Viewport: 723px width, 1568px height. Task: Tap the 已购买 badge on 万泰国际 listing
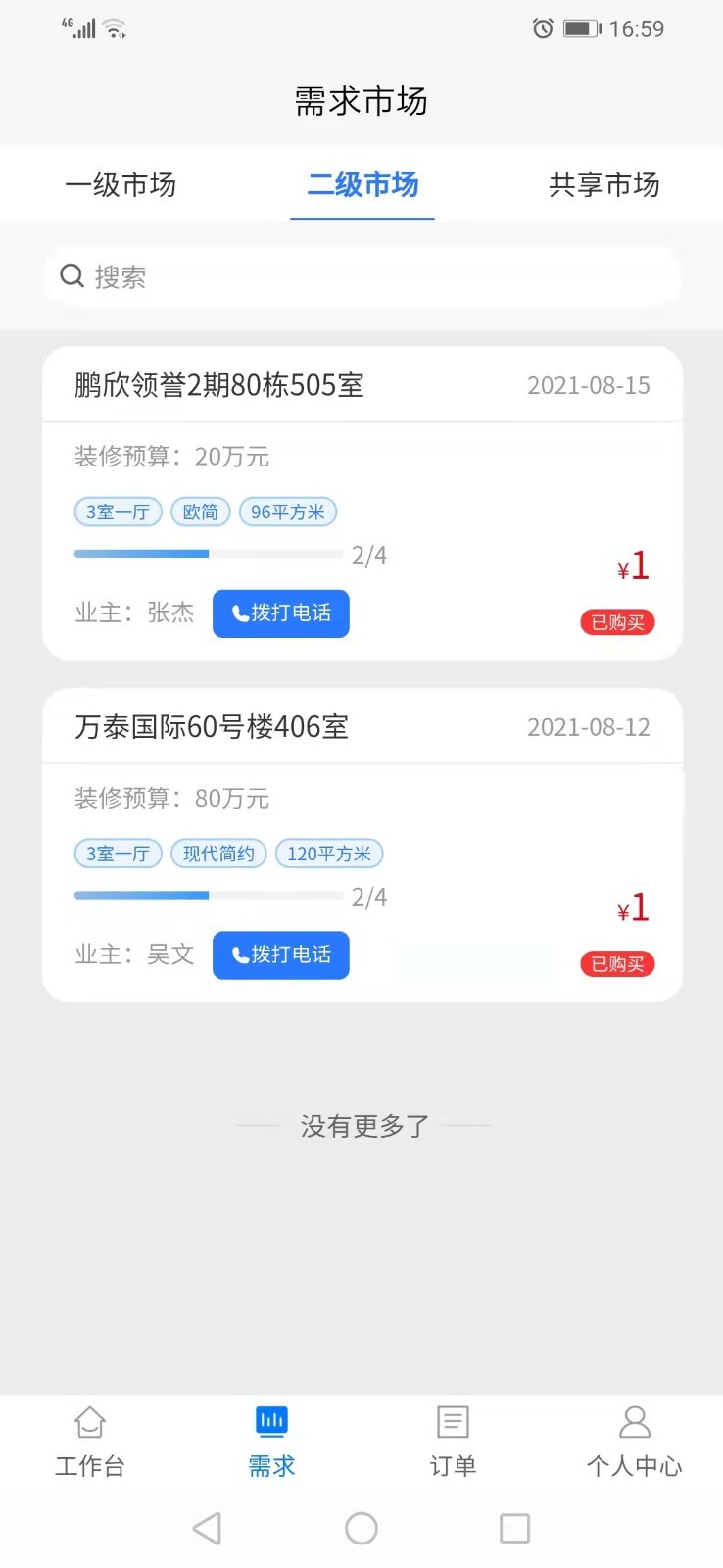point(617,963)
